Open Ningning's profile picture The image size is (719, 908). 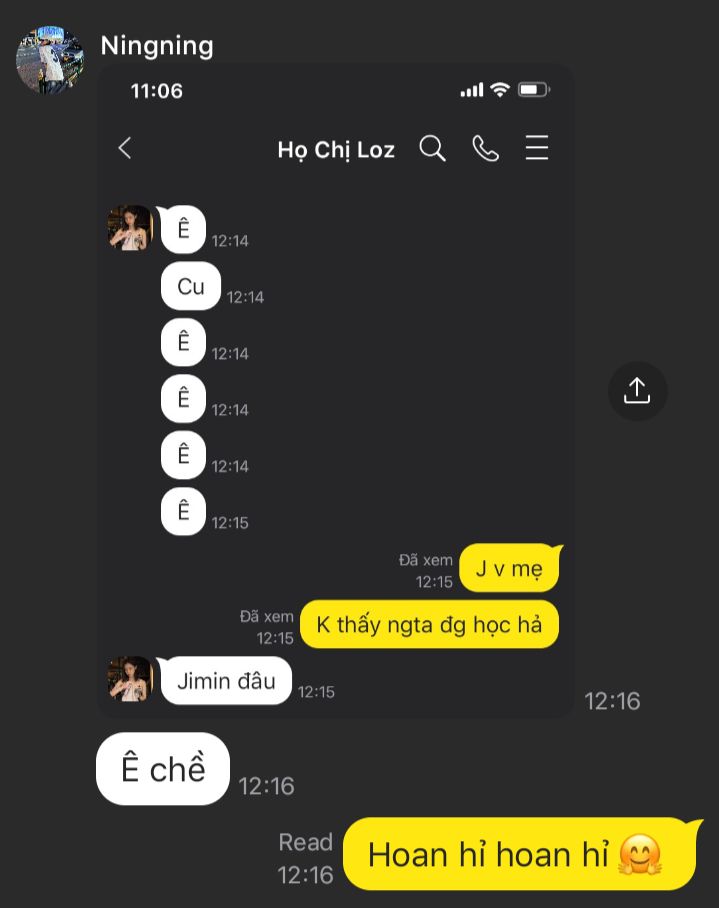point(49,60)
